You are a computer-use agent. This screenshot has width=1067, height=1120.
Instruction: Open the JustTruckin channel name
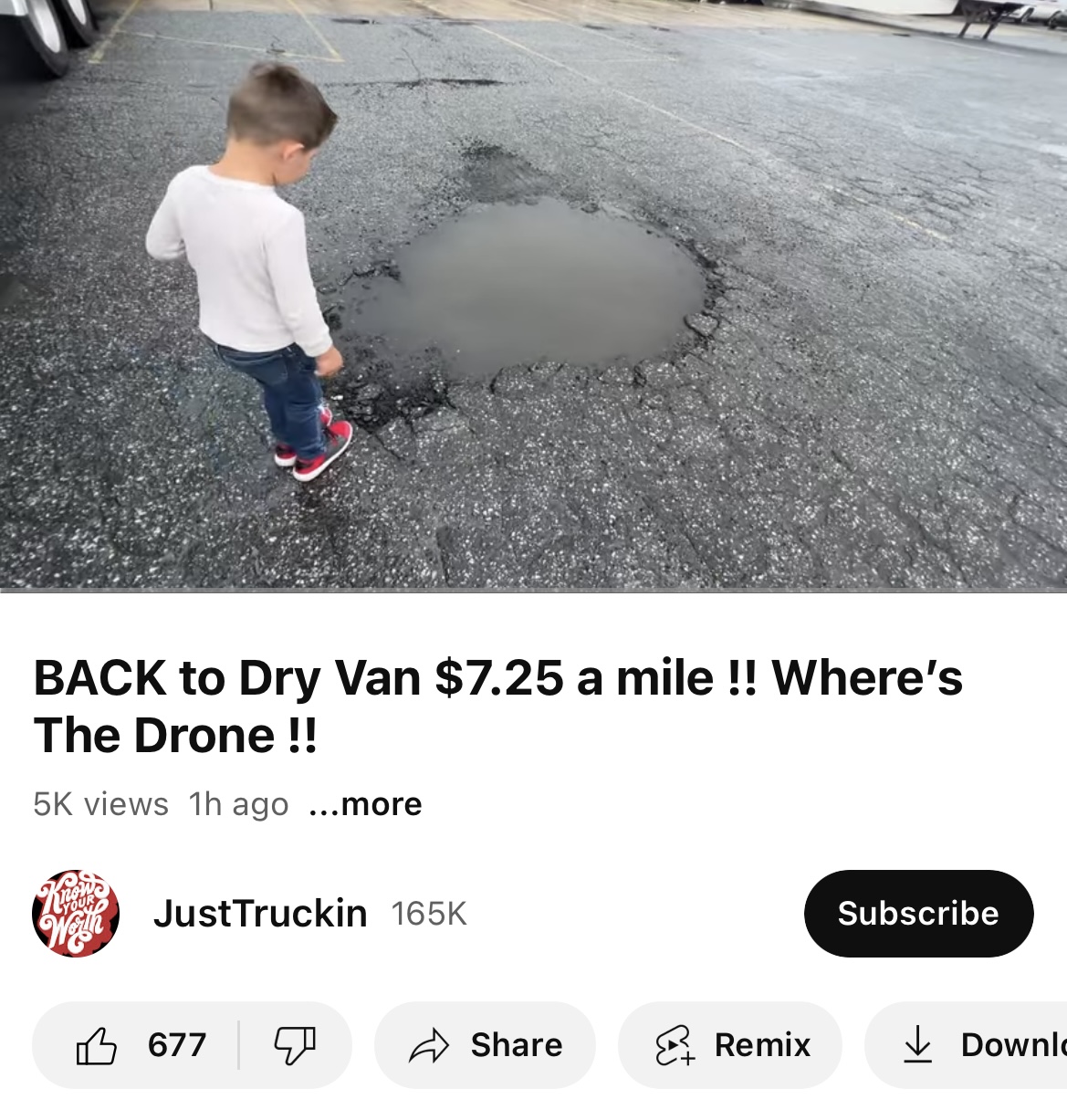point(260,914)
